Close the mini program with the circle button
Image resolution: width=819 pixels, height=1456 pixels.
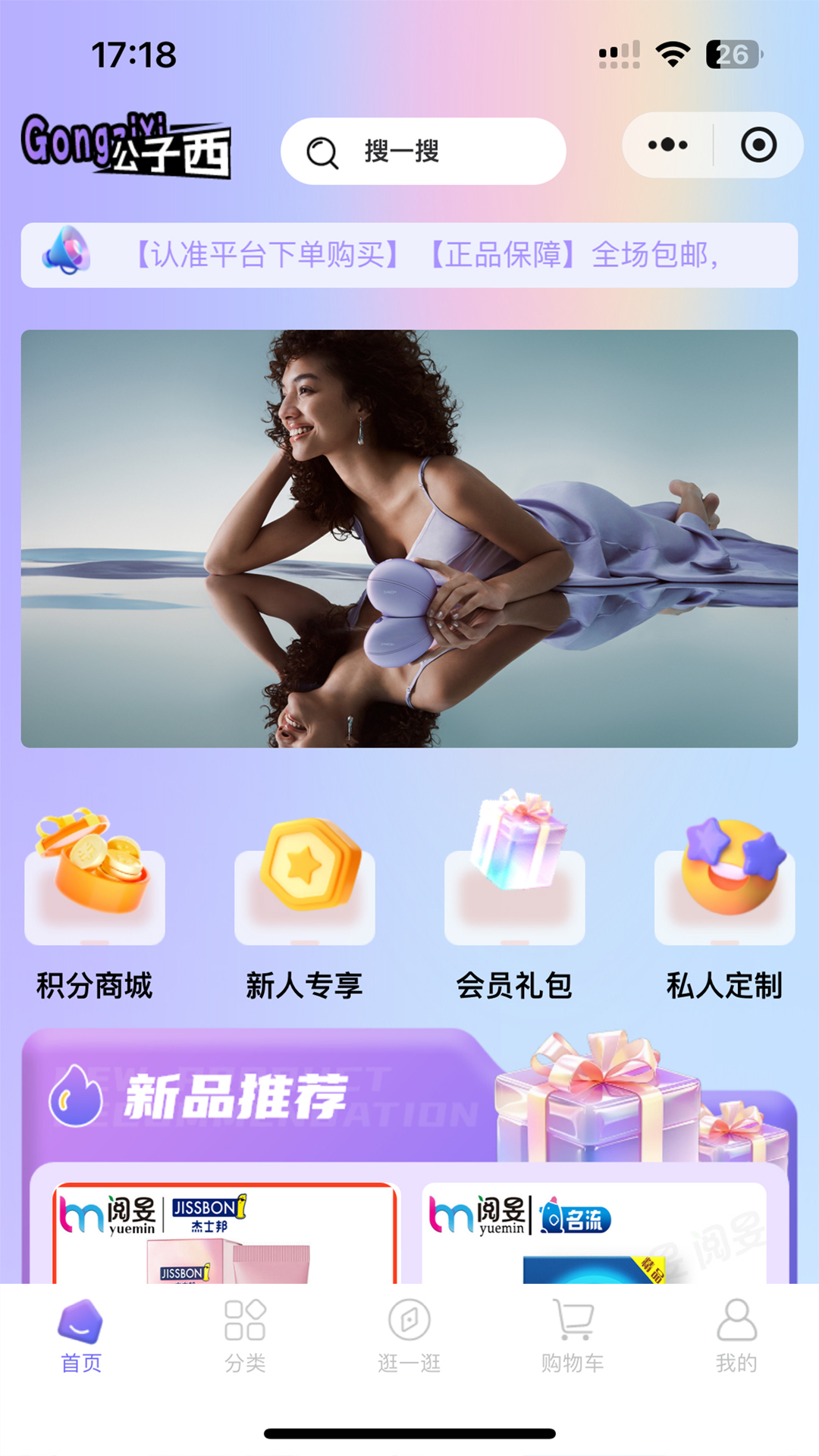(758, 145)
